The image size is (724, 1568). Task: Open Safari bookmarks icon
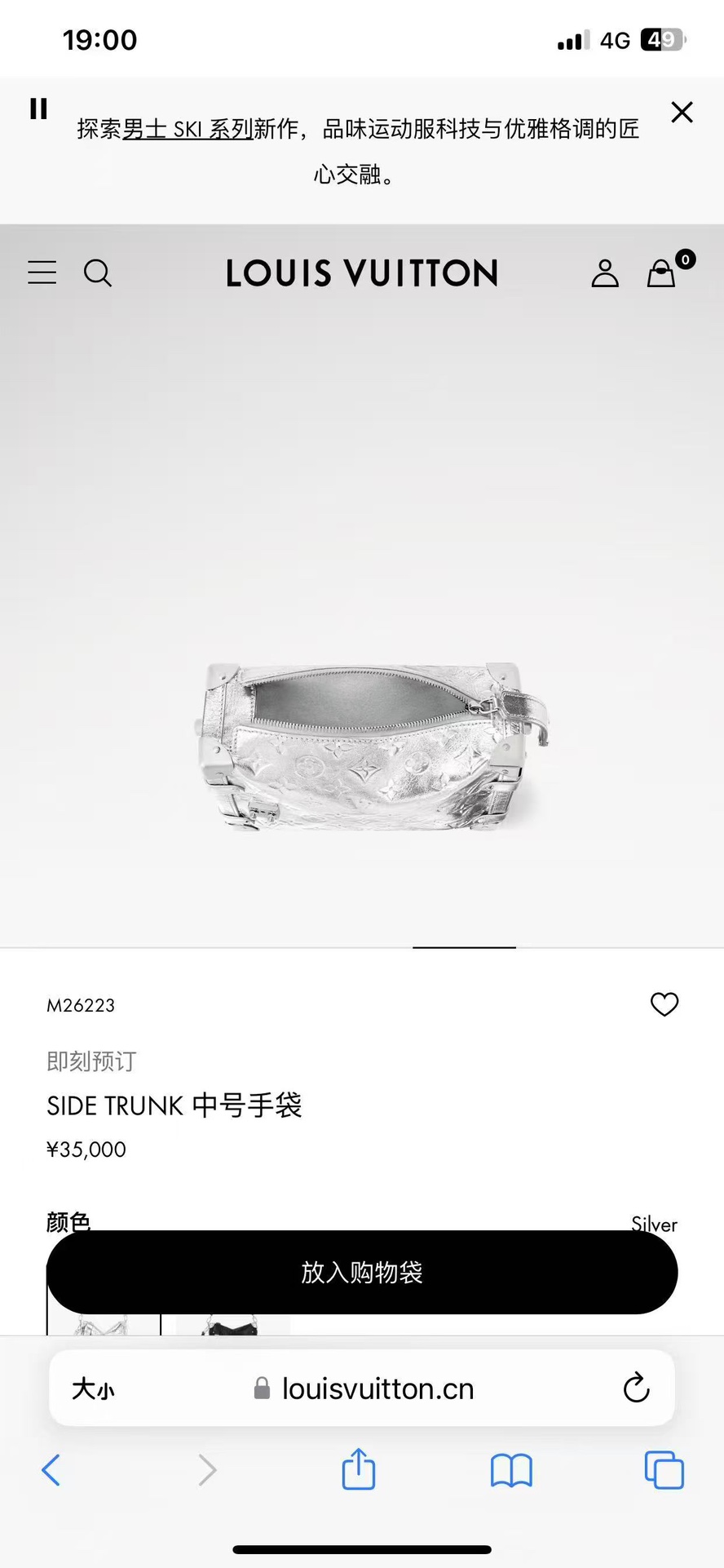511,1470
